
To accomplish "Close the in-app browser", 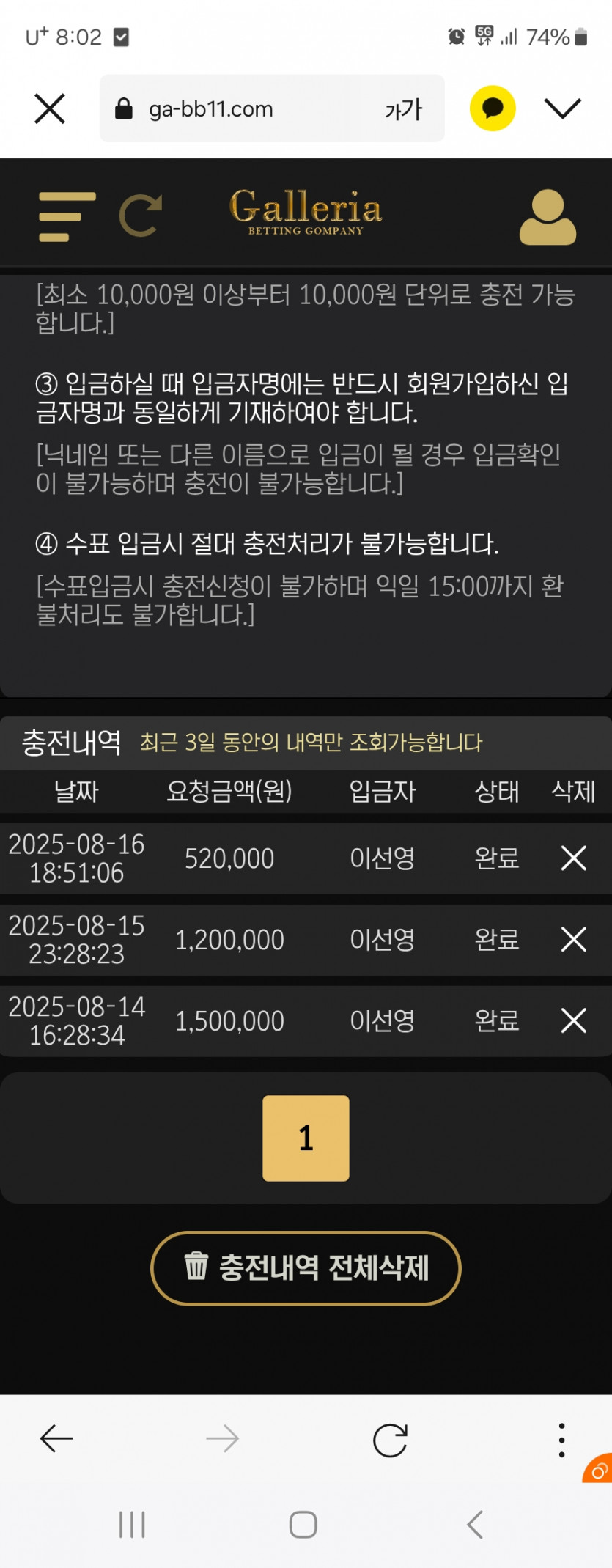I will point(50,109).
